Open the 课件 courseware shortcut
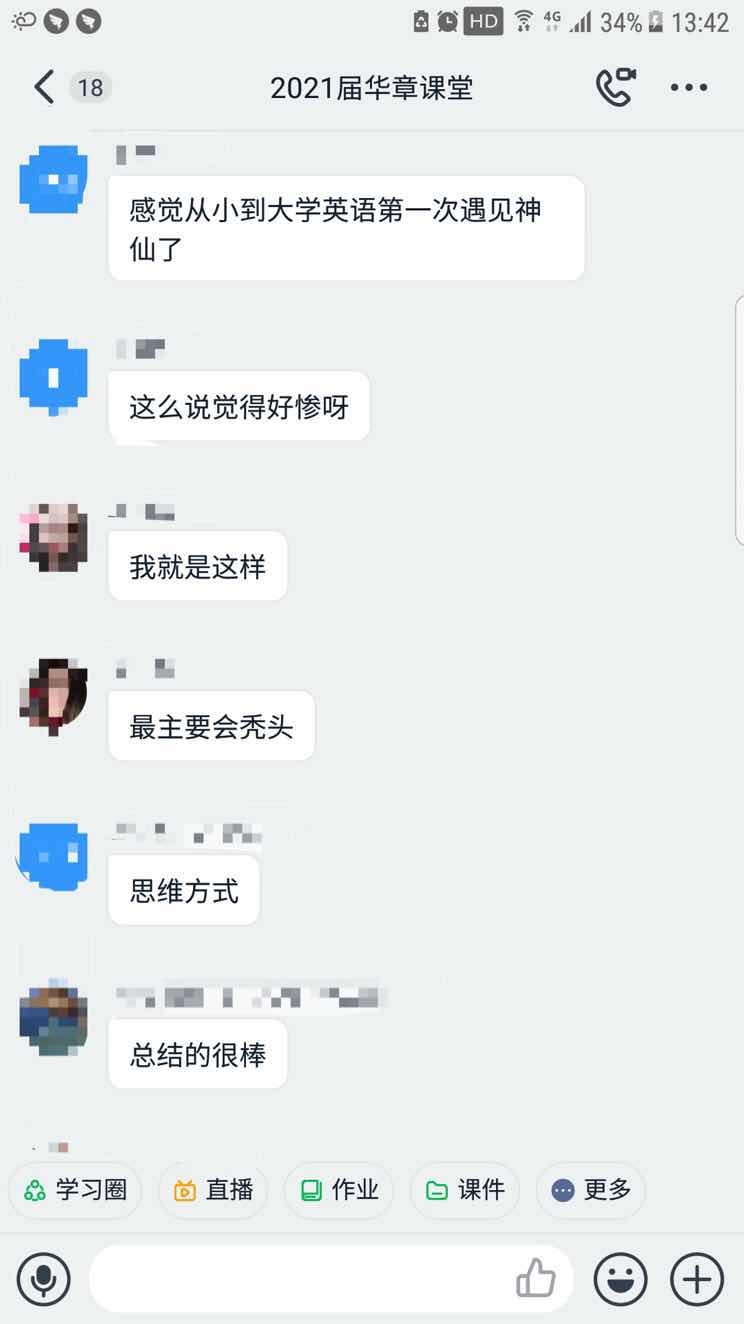Viewport: 744px width, 1324px height. [x=465, y=1190]
